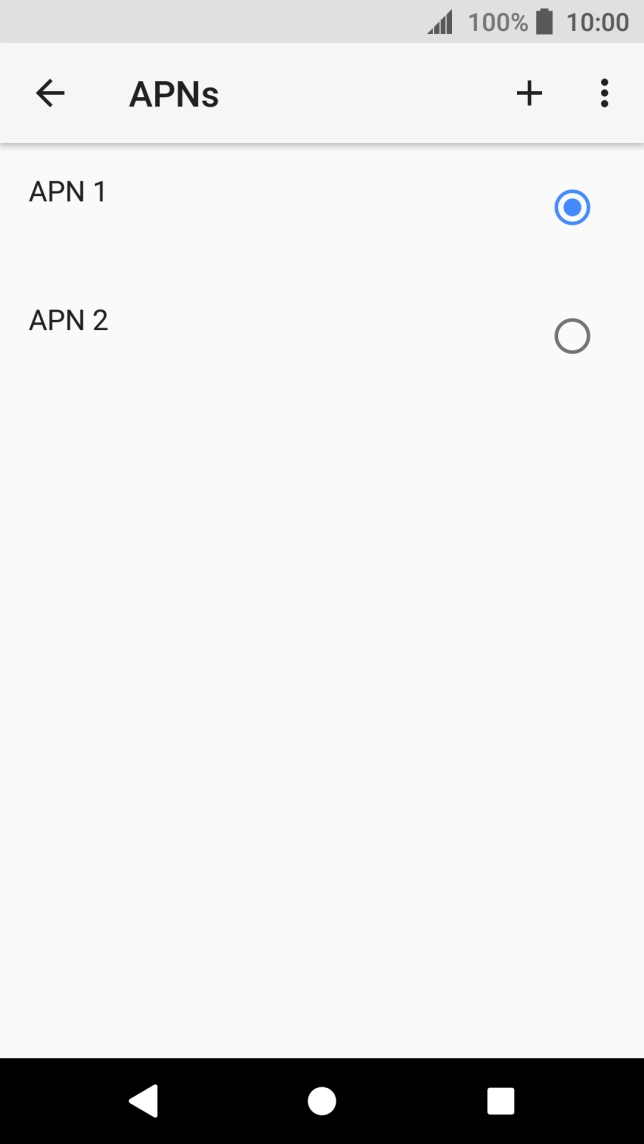Go back from the APNs screen
Image resolution: width=644 pixels, height=1144 pixels.
click(50, 94)
